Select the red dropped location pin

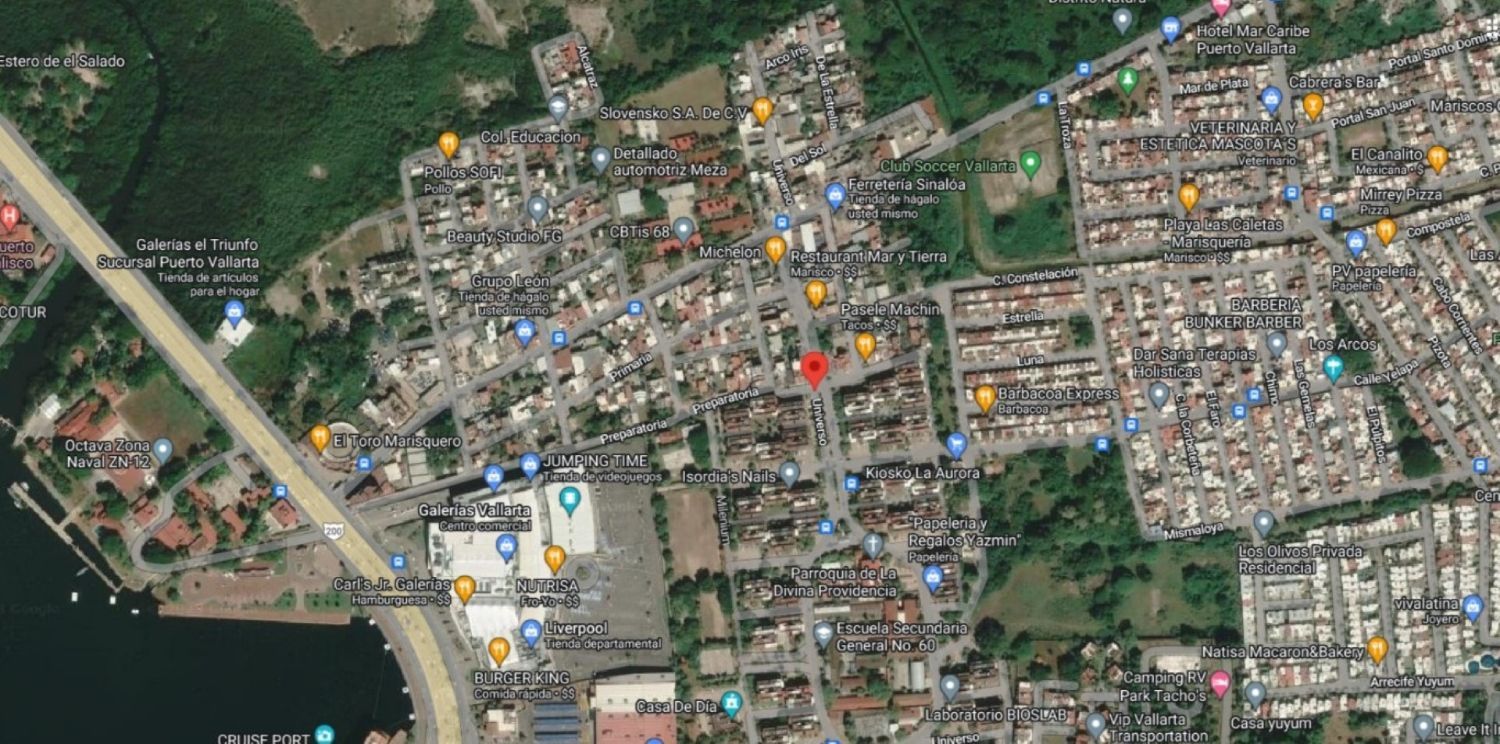click(814, 368)
